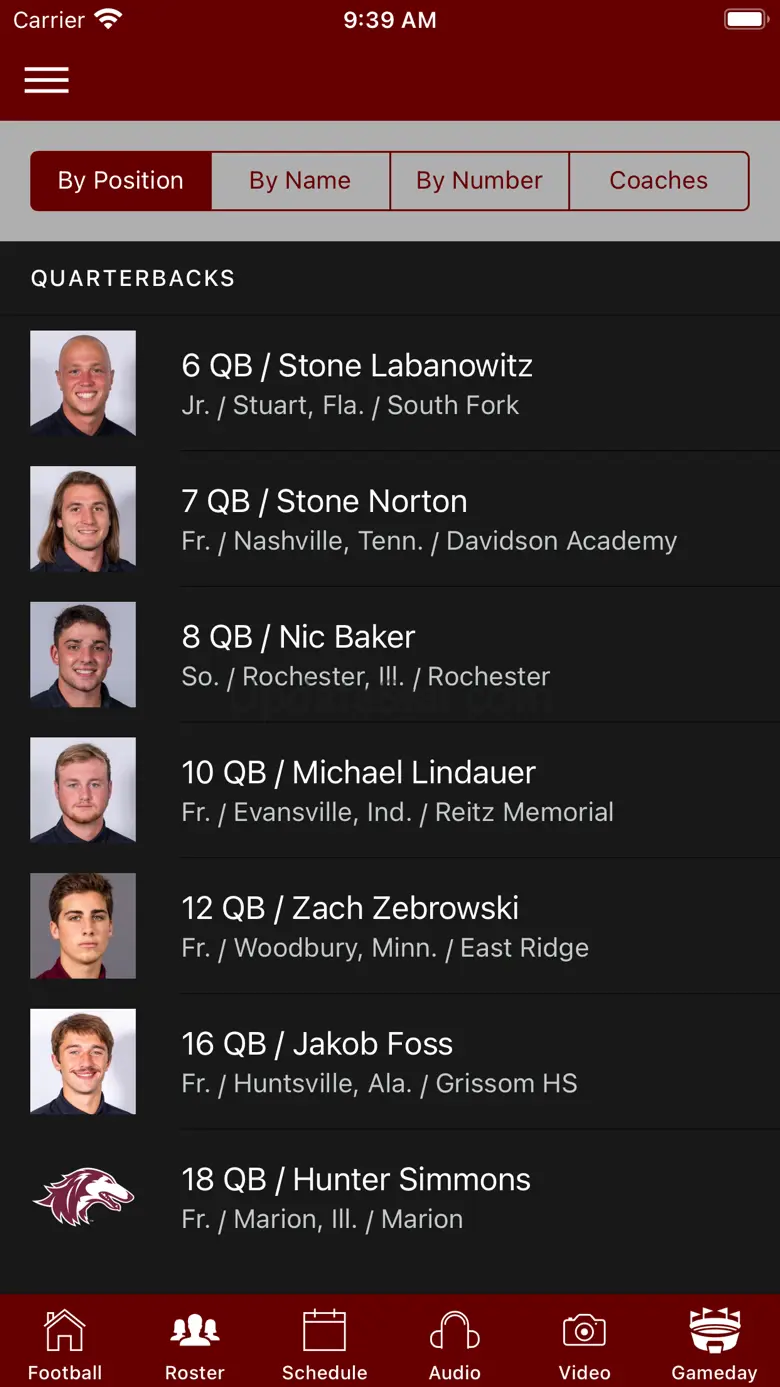Open the Audio tab
780x1387 pixels.
click(x=455, y=1344)
